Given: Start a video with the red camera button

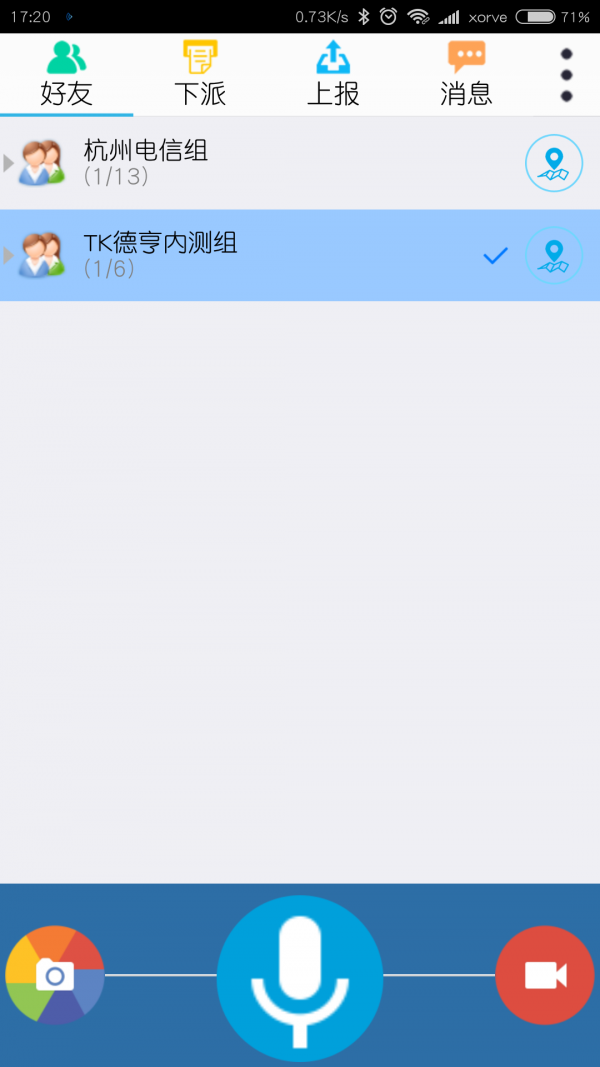Looking at the screenshot, I should (x=545, y=975).
